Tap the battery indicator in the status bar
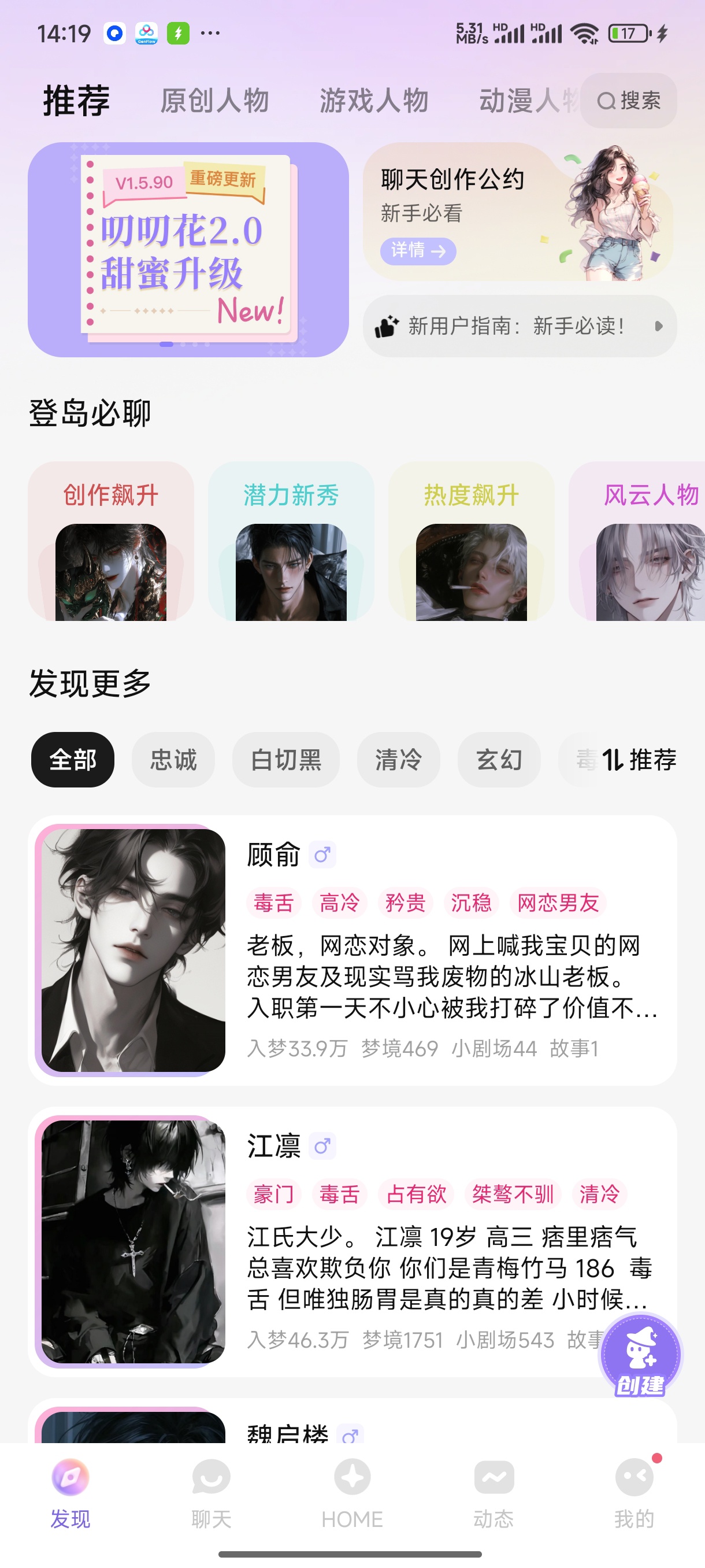 [x=628, y=34]
